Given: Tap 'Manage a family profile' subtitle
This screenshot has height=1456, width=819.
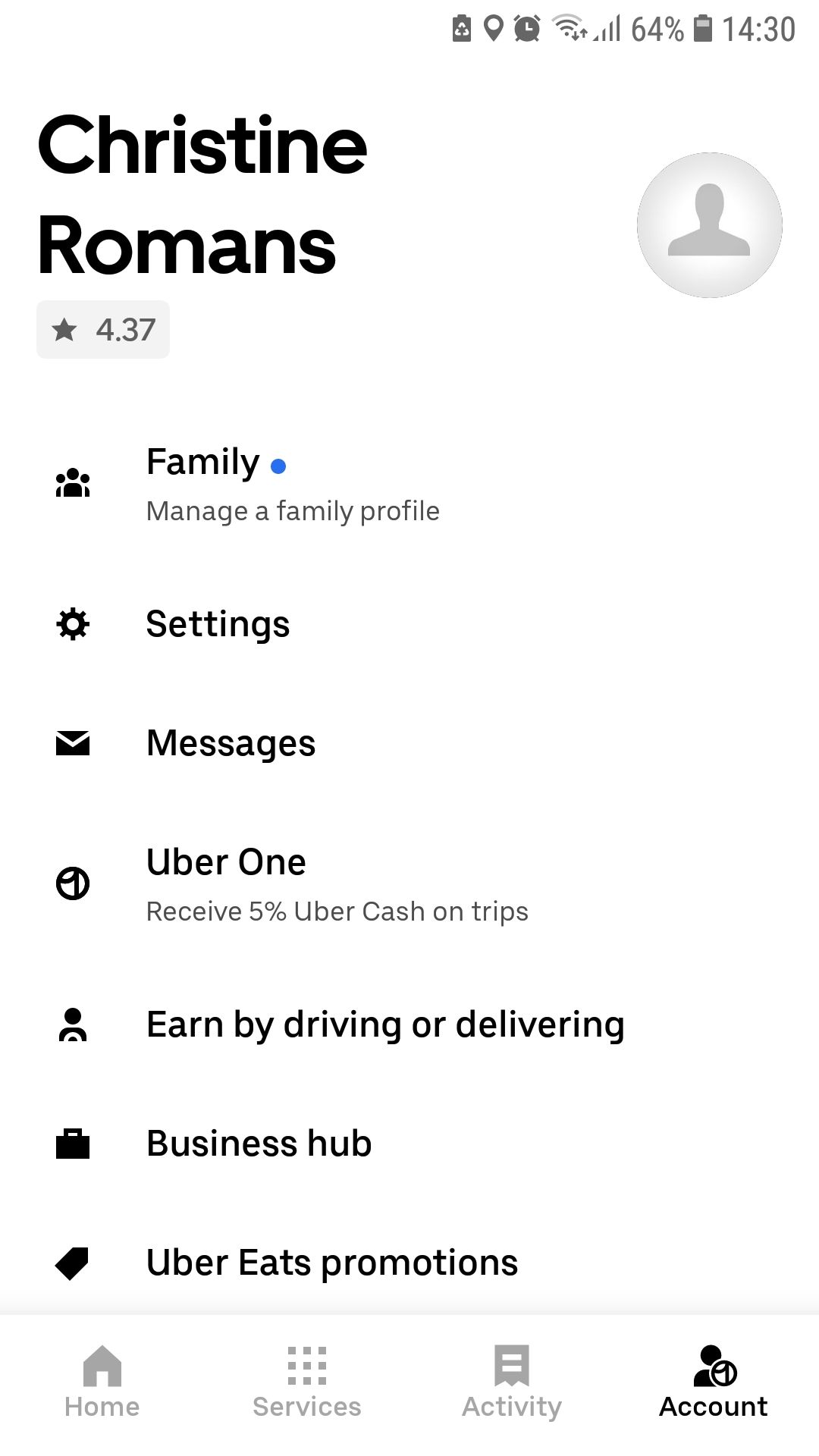Looking at the screenshot, I should point(292,510).
